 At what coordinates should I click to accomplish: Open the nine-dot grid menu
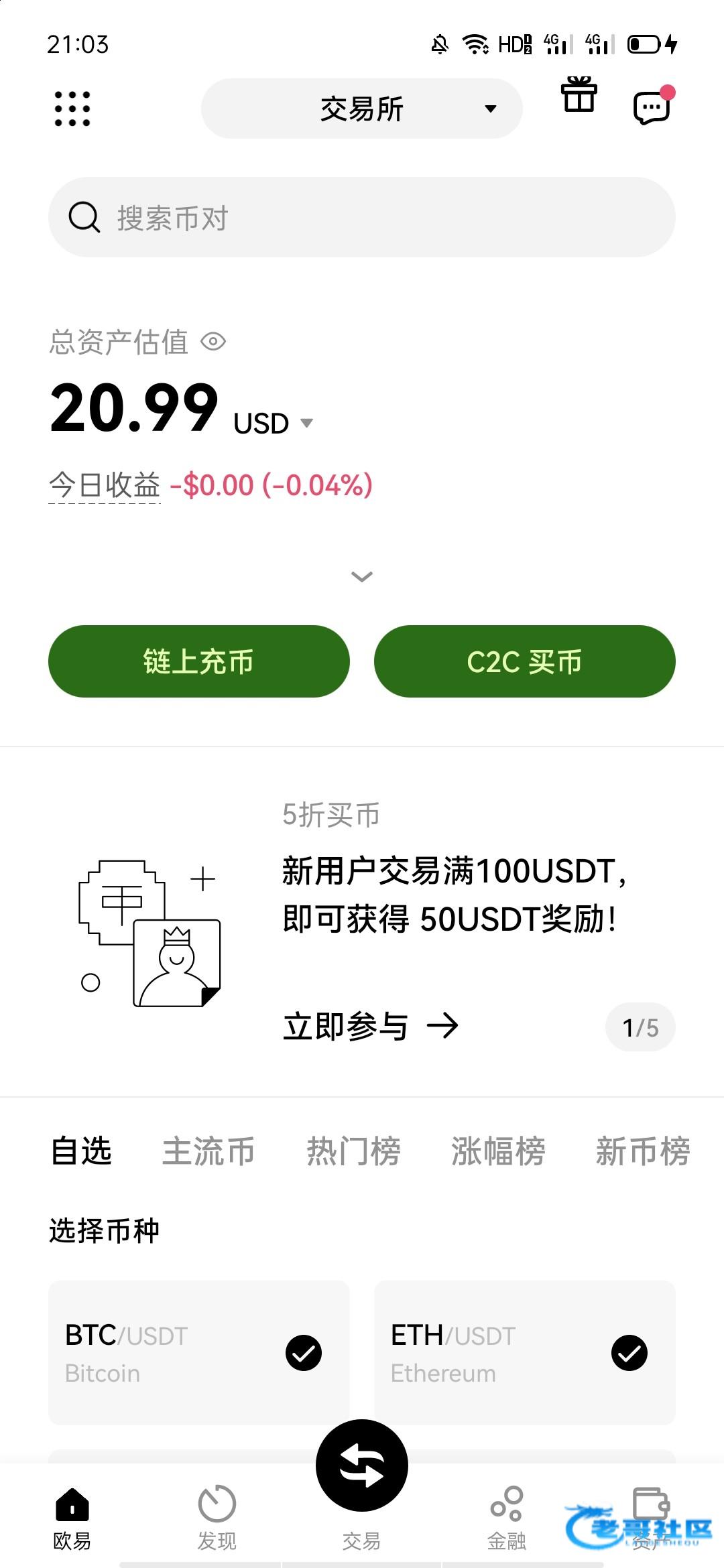(72, 109)
